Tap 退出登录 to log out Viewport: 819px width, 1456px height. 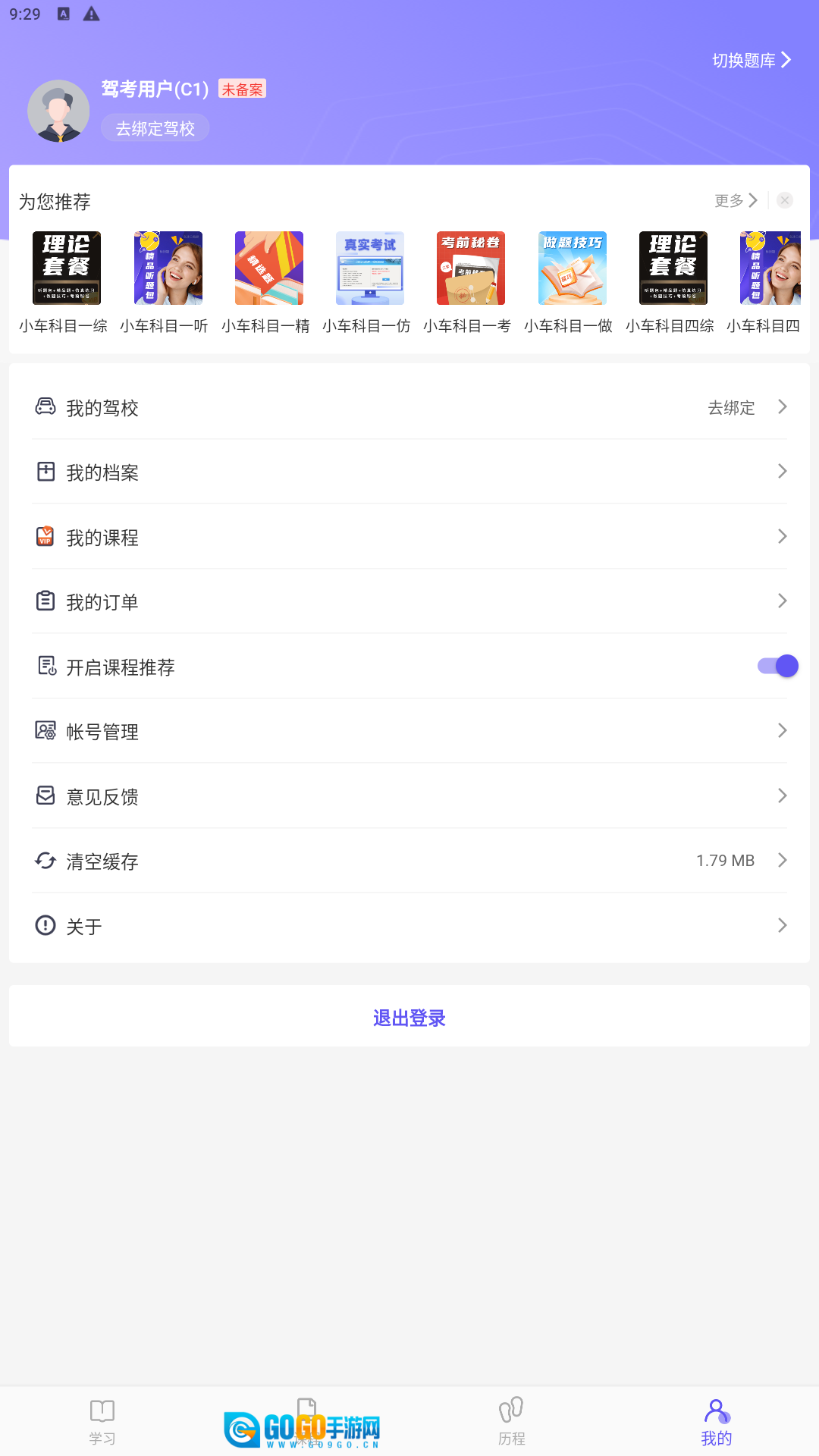(409, 1018)
